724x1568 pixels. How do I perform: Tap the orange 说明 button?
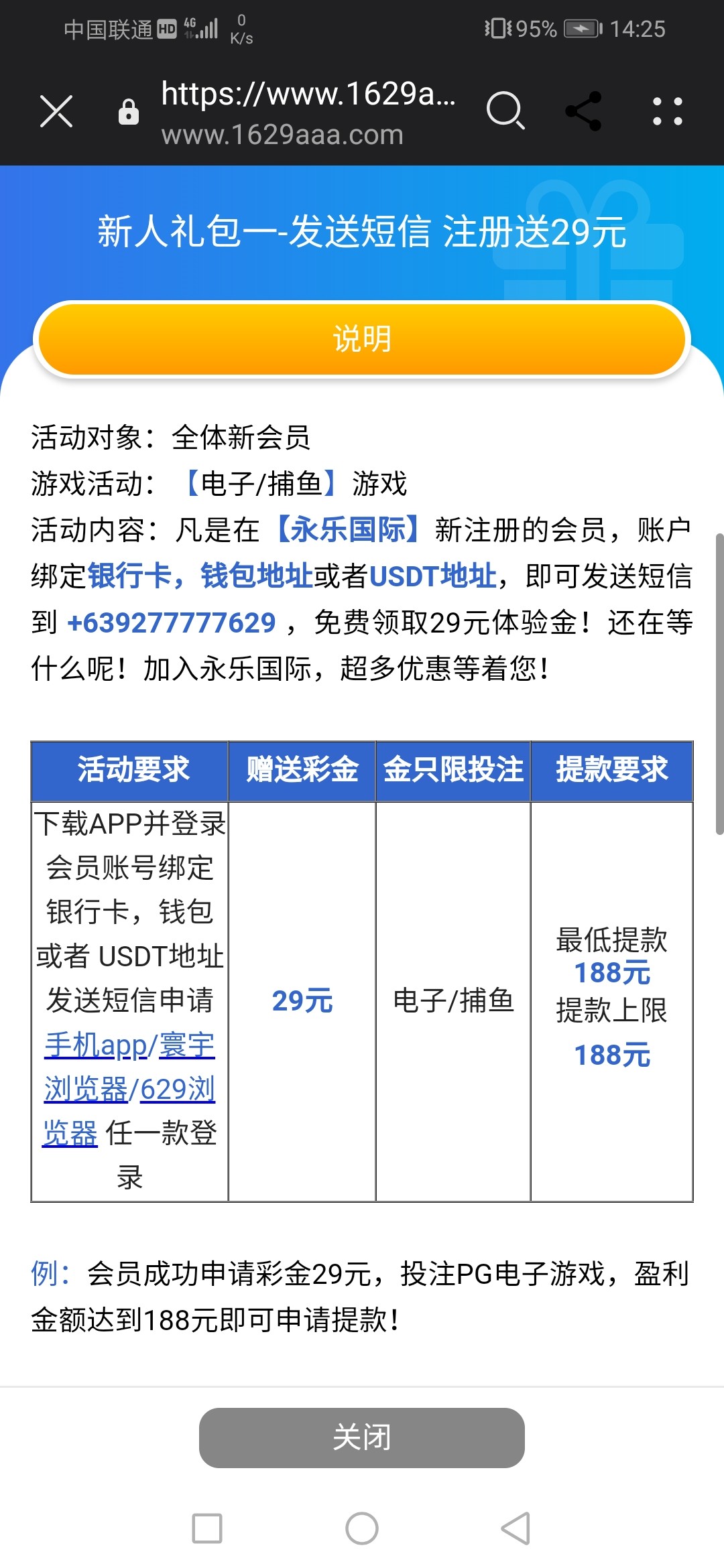[362, 339]
